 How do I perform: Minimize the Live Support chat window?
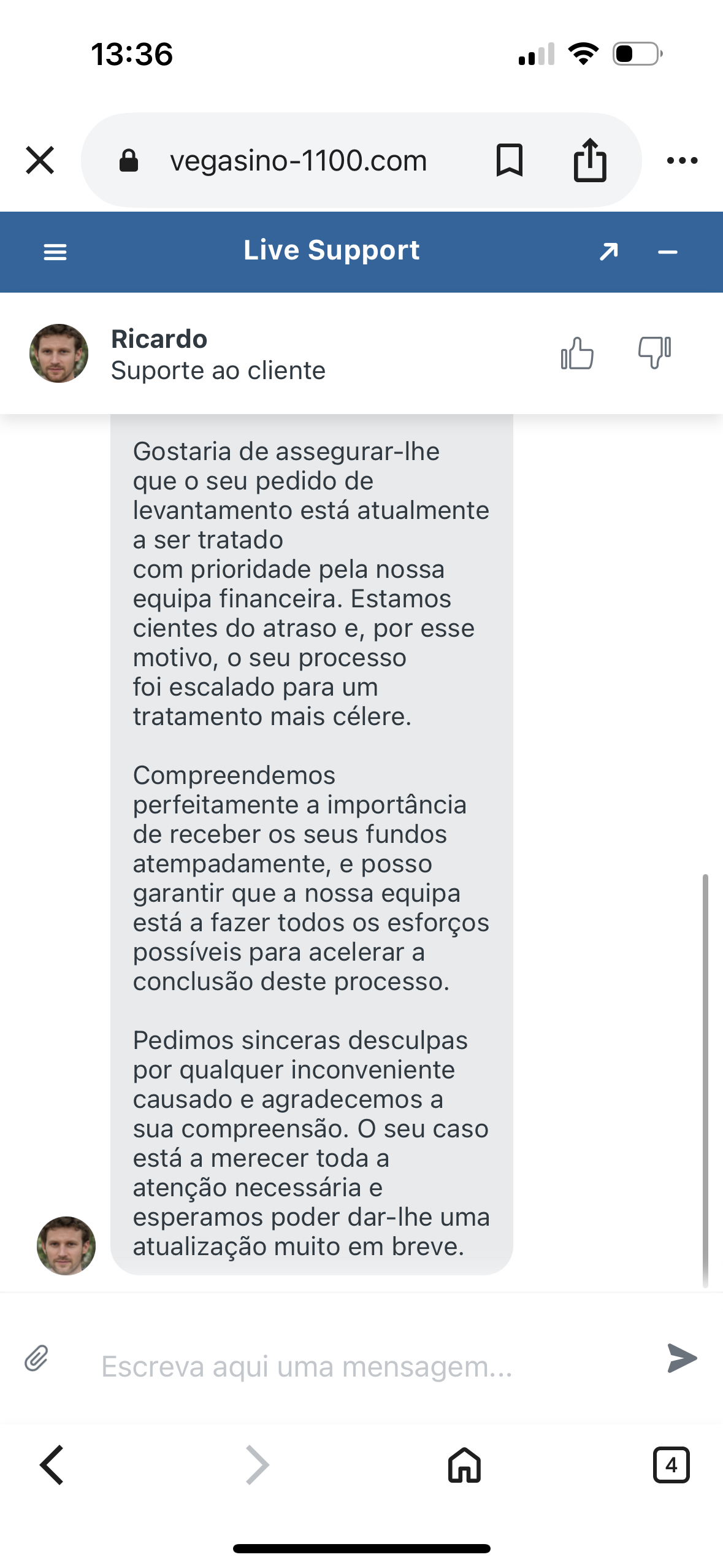pyautogui.click(x=667, y=252)
